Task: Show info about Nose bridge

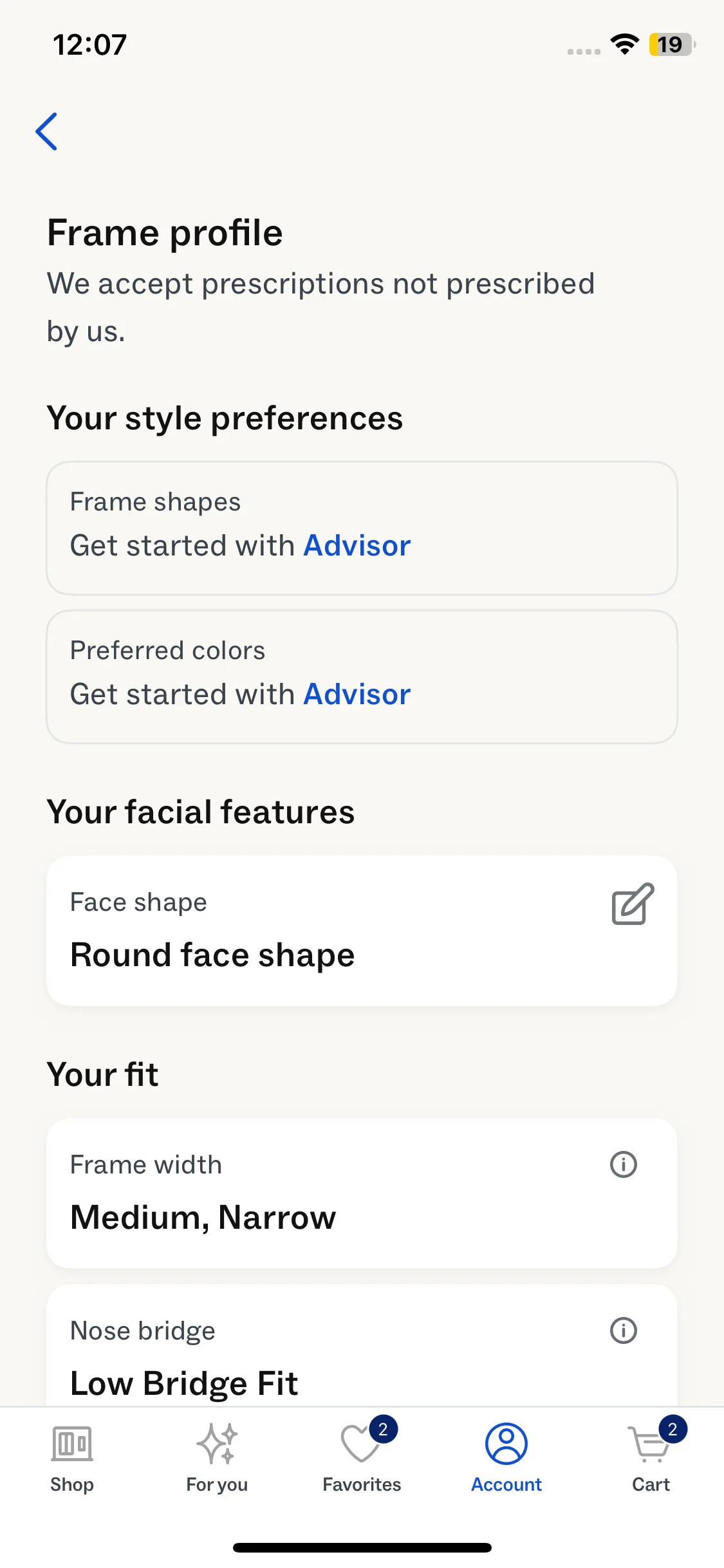Action: 623,1330
